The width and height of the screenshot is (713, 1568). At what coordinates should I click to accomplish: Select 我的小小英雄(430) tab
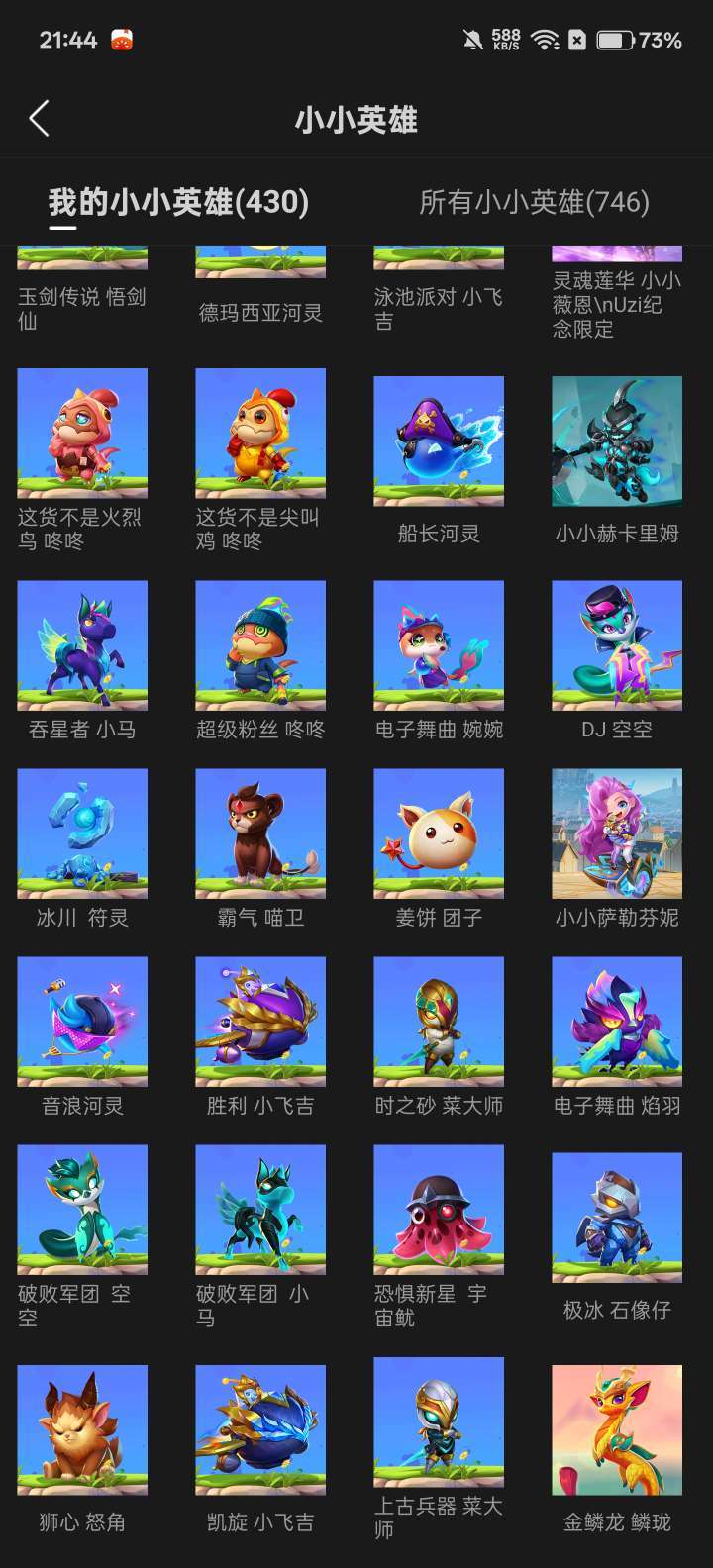178,202
